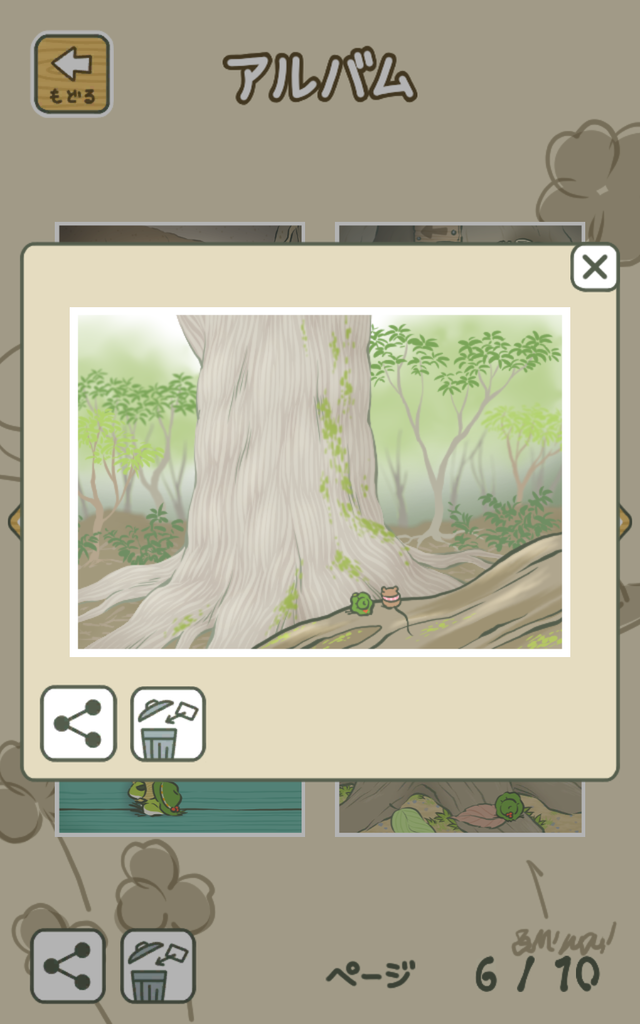The image size is (640, 1024).
Task: Go back with the もどる button
Action: coord(72,74)
